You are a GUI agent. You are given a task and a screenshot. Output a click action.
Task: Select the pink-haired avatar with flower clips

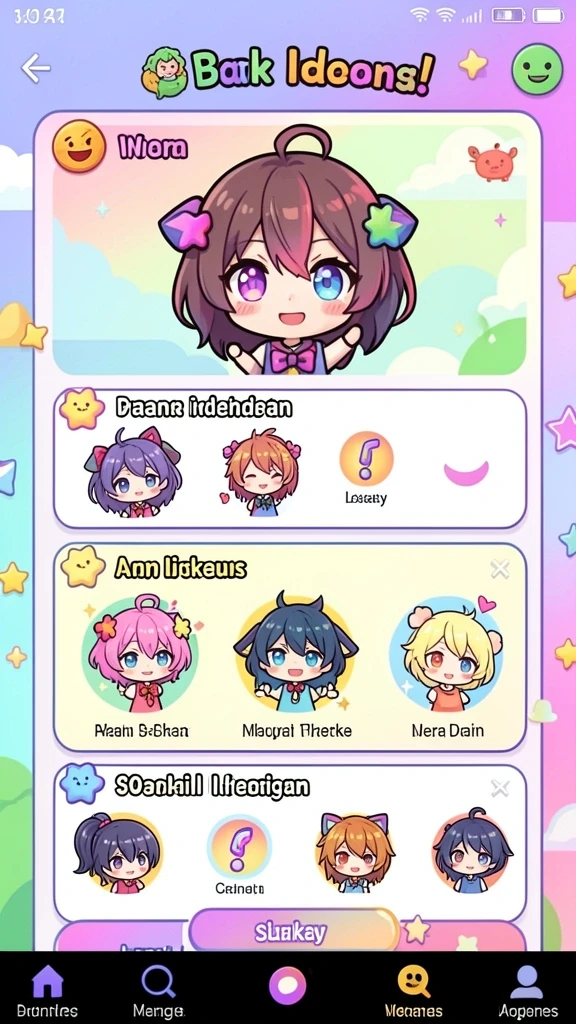coord(140,655)
